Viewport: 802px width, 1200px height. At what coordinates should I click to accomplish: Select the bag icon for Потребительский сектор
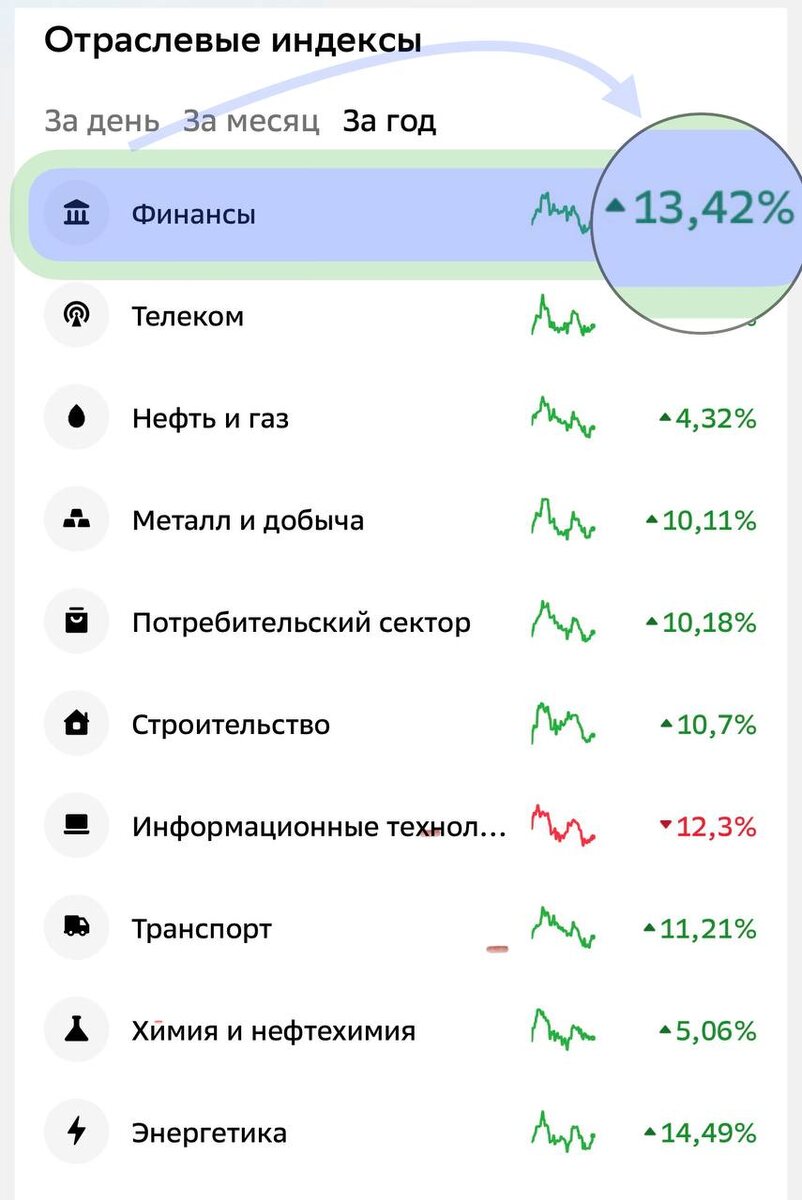pos(77,621)
